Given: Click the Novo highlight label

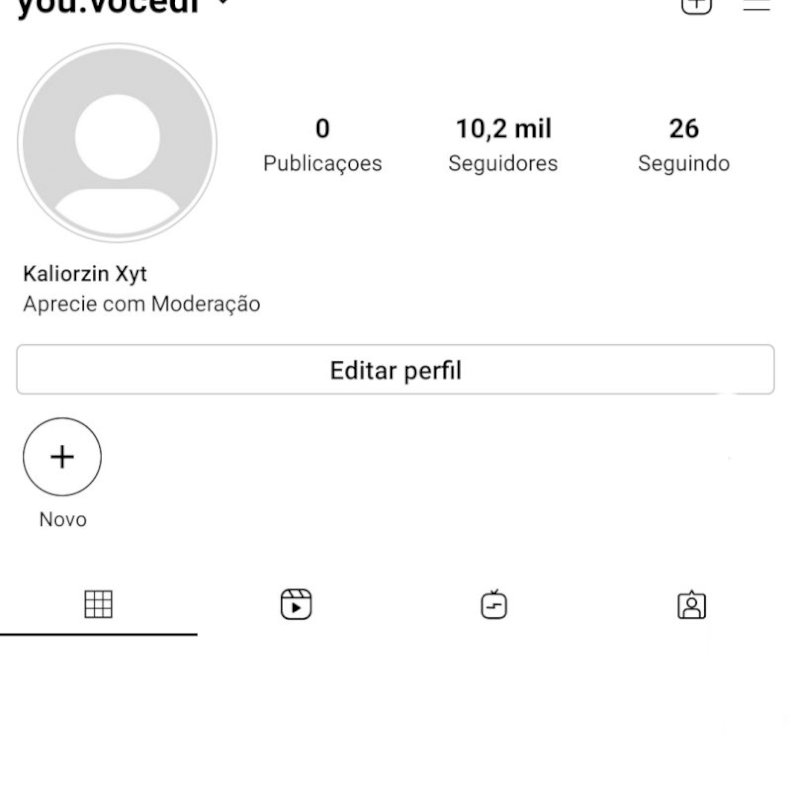Looking at the screenshot, I should tap(62, 519).
